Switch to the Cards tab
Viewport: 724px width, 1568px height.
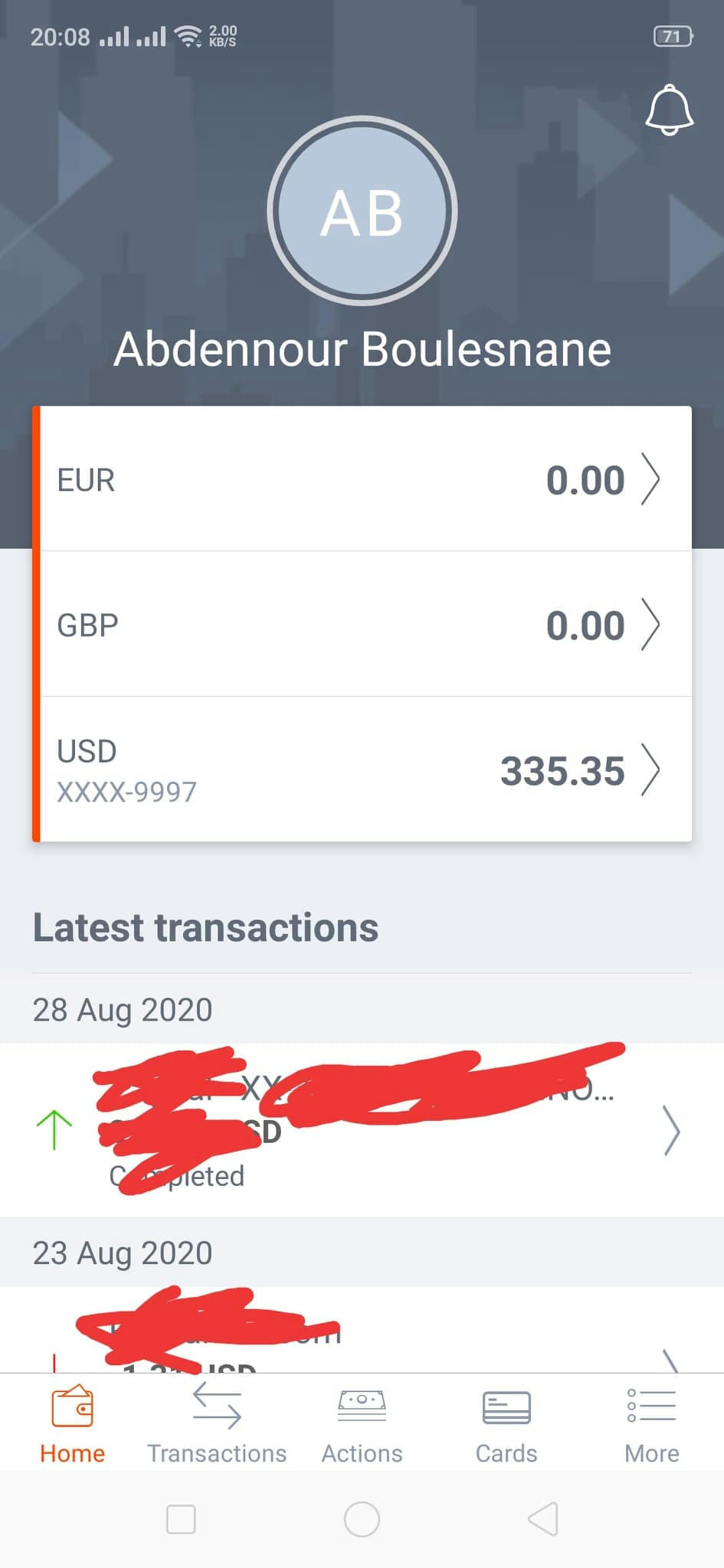pos(506,1424)
